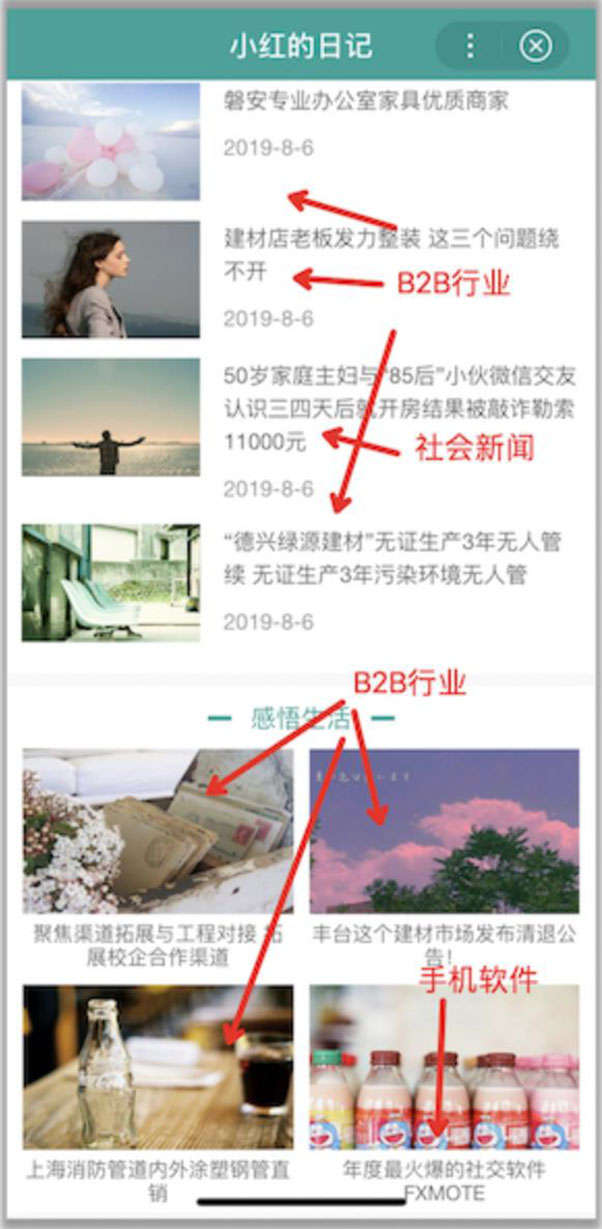This screenshot has width=602, height=1229.
Task: Open article 磐安专业办公室家具优质商家
Action: [x=366, y=101]
